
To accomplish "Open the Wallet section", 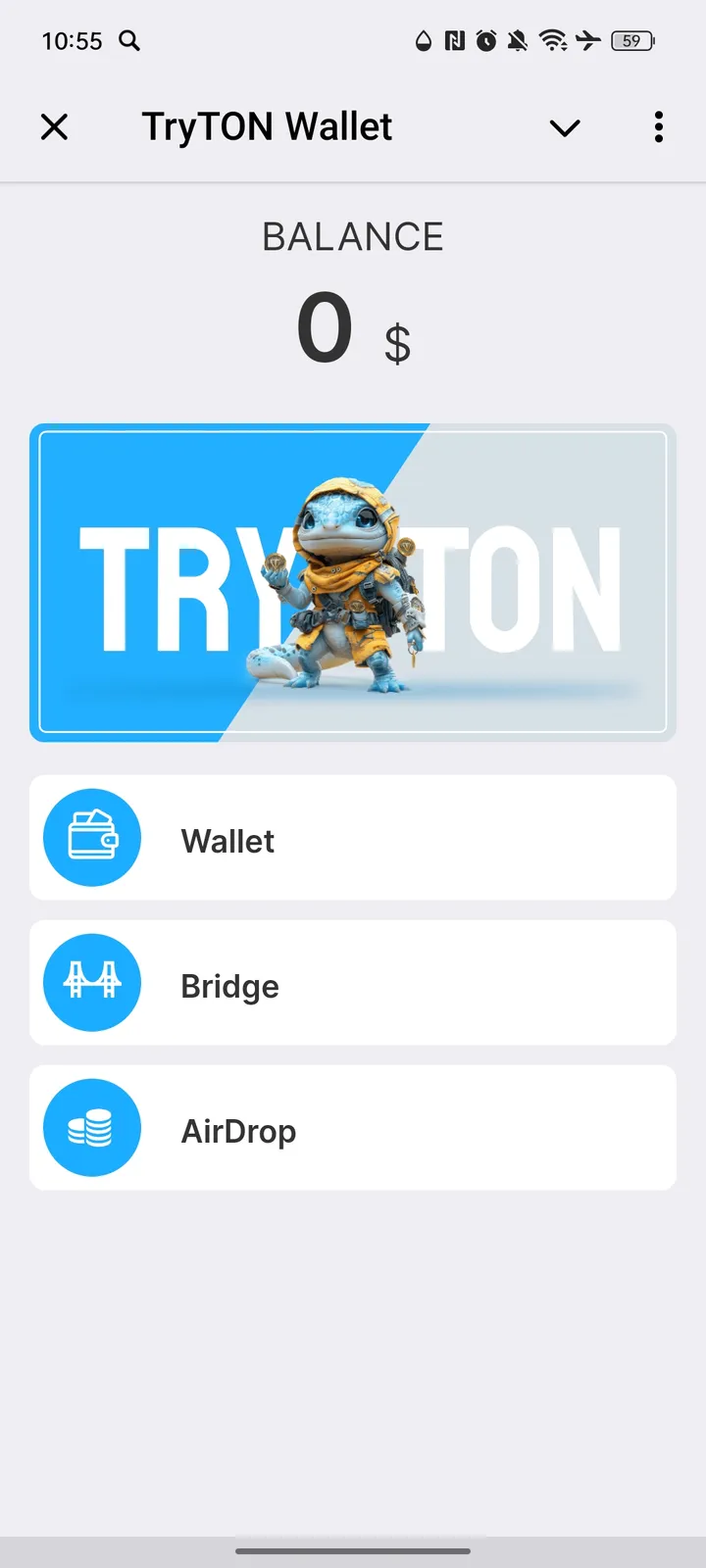I will (x=353, y=838).
